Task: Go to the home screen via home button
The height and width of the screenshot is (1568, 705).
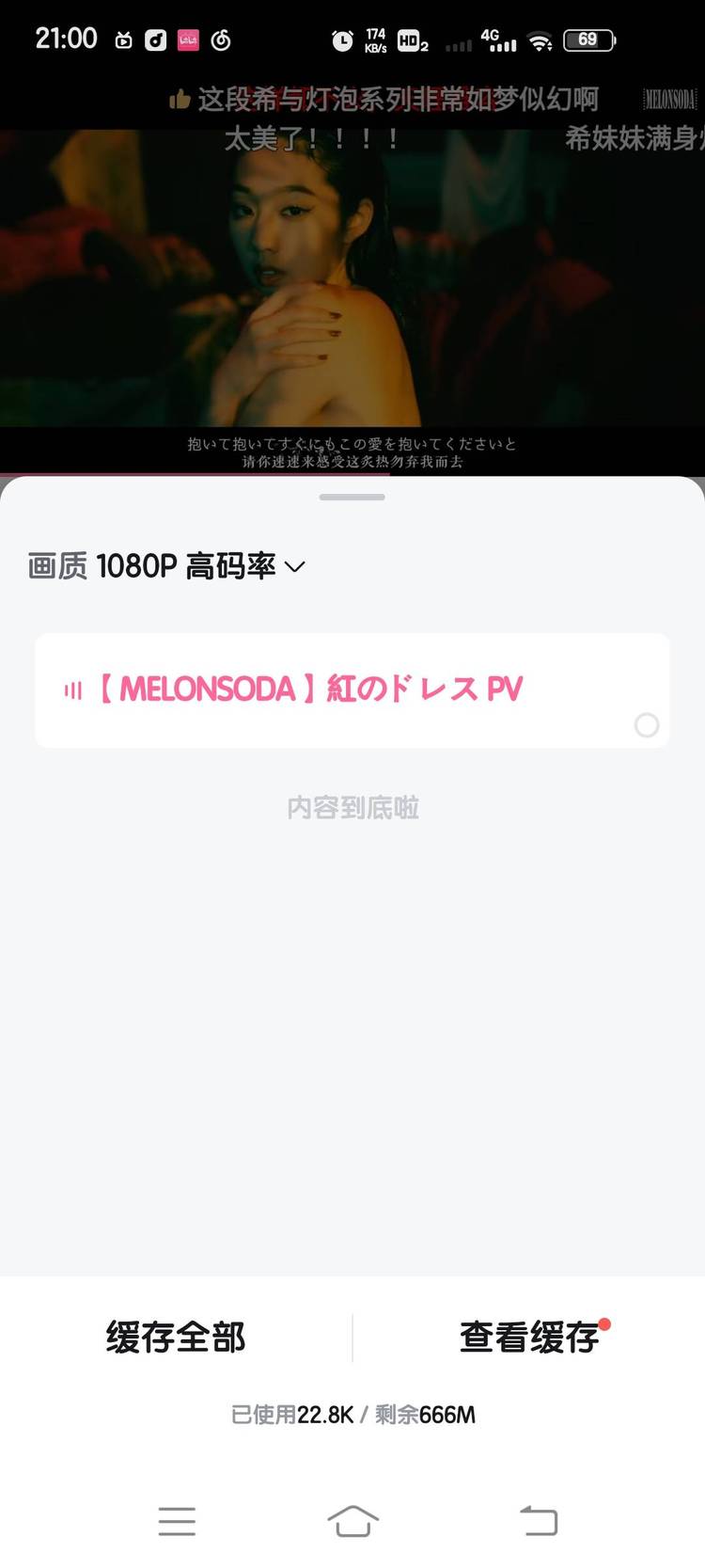Action: click(x=352, y=1521)
